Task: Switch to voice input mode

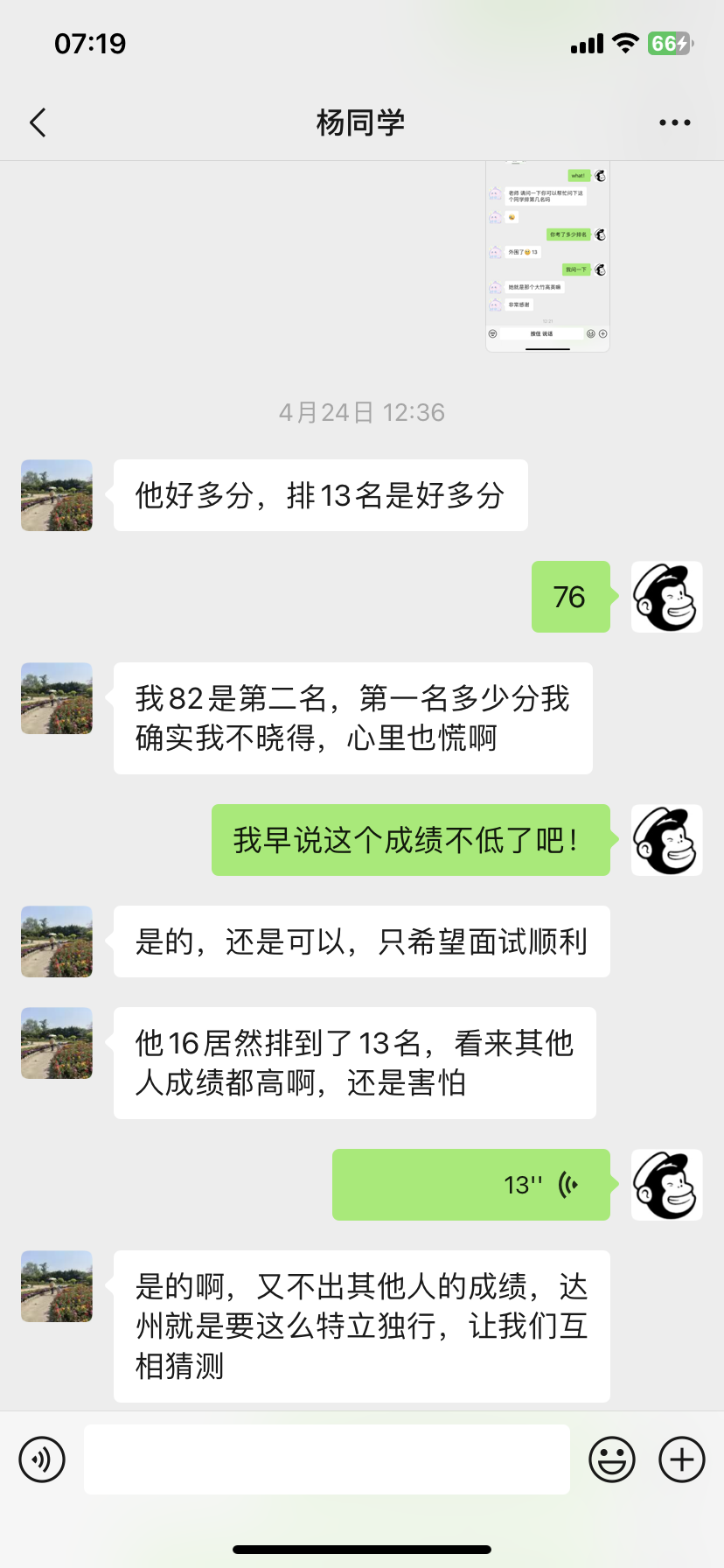Action: tap(42, 1459)
